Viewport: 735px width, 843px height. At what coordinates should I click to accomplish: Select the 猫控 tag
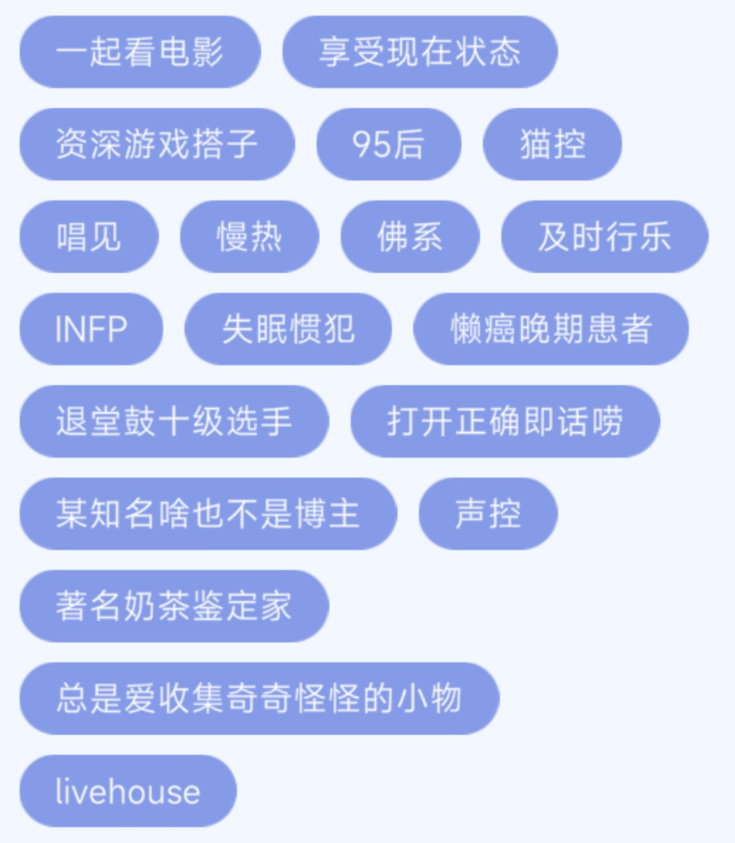click(x=552, y=144)
